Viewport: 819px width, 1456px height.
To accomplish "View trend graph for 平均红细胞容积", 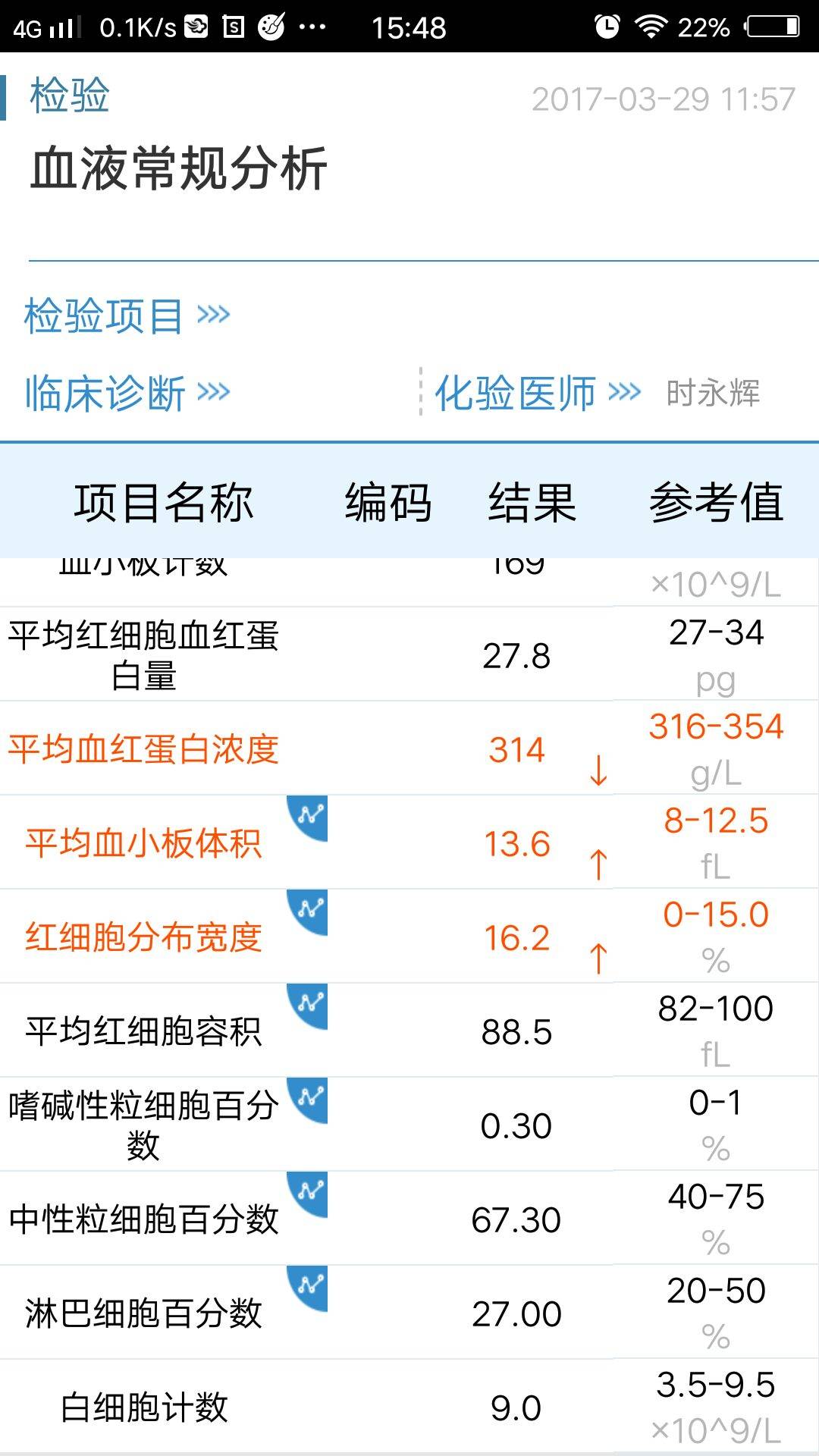I will coord(309,1004).
